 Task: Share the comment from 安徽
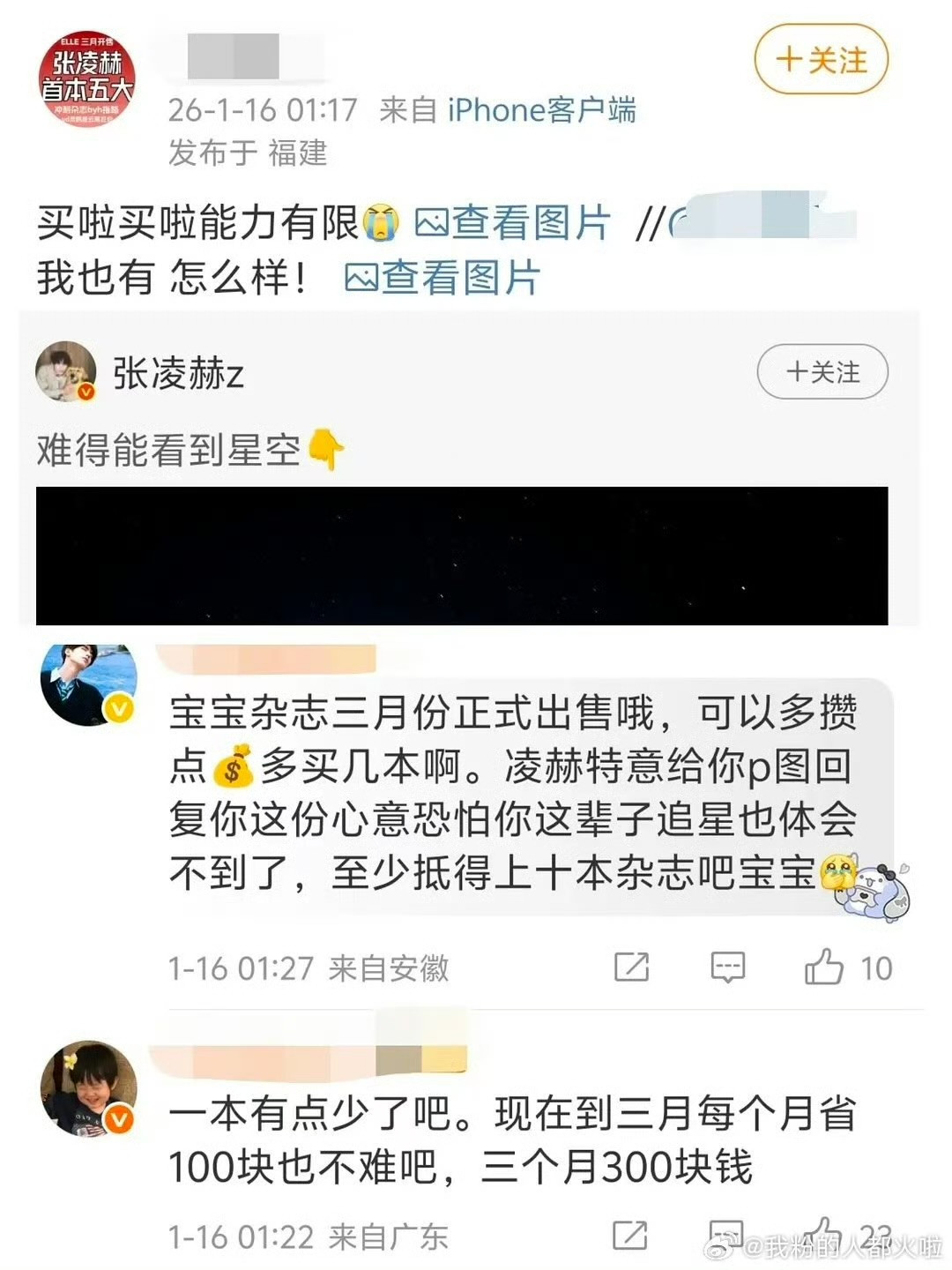click(x=631, y=967)
